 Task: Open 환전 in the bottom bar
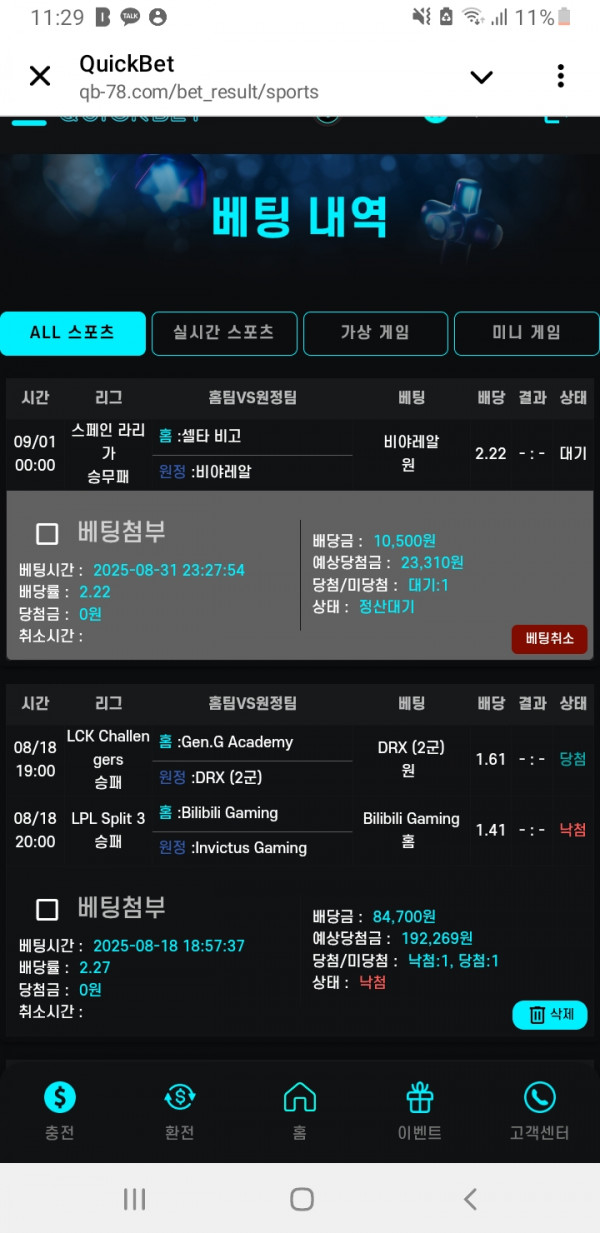pyautogui.click(x=180, y=1110)
